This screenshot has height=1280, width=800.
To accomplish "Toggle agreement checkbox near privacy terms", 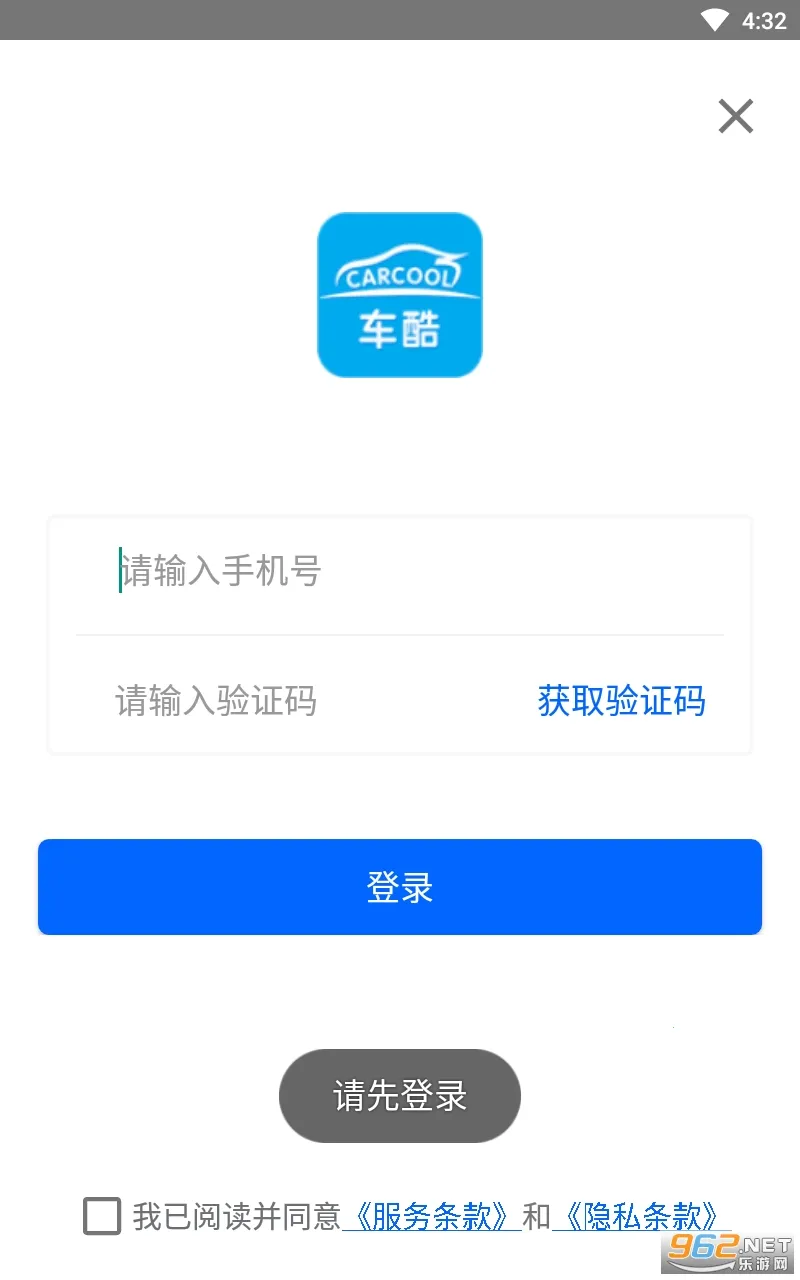I will 101,1216.
